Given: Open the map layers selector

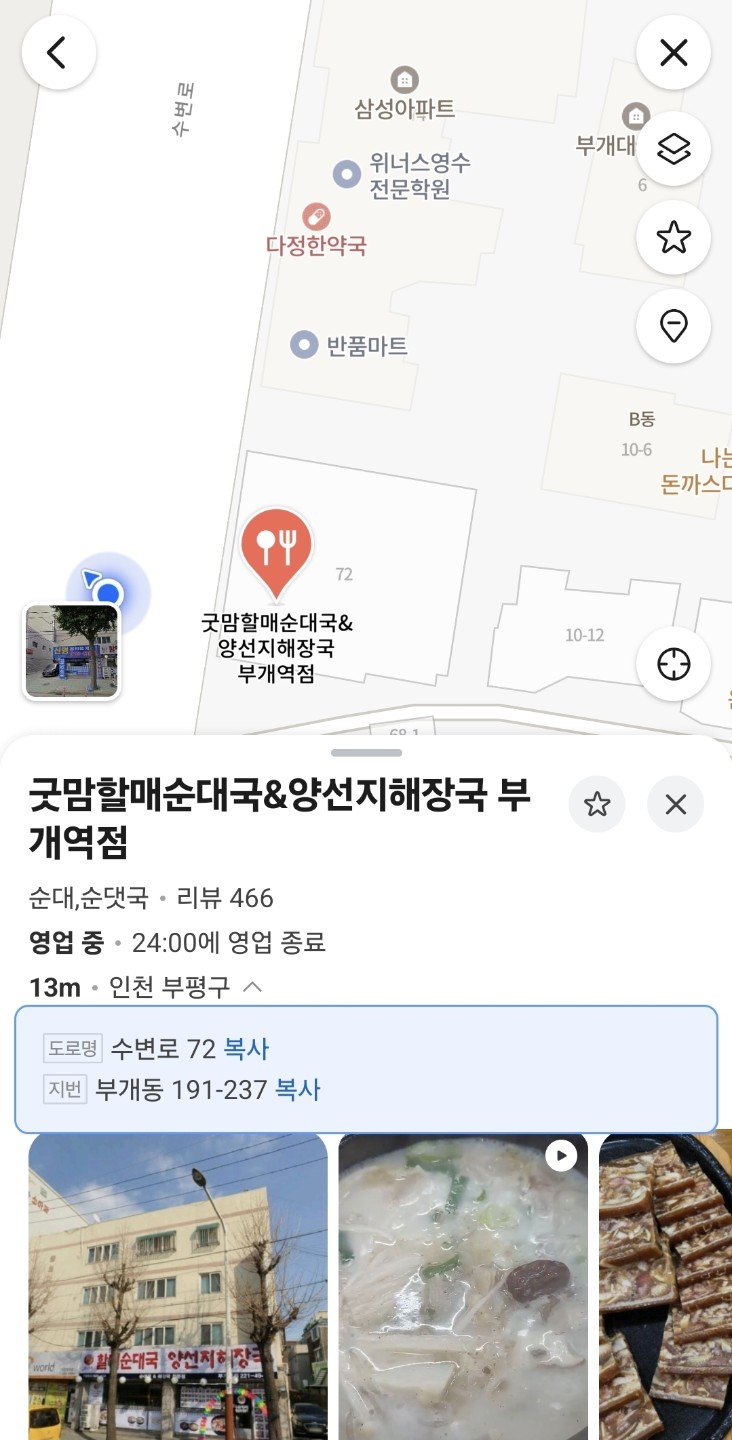Looking at the screenshot, I should (673, 150).
